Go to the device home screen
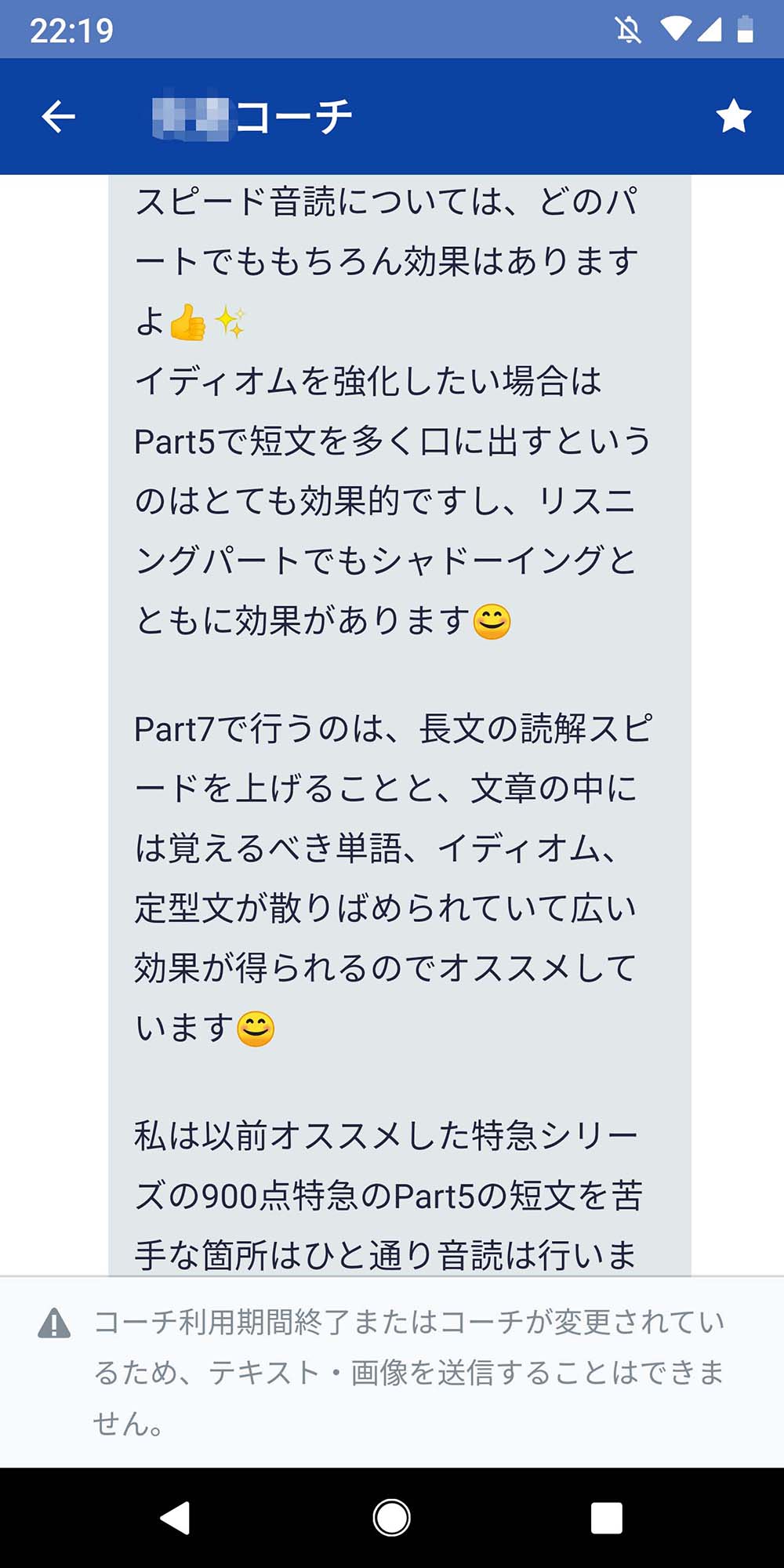 pos(391,1517)
